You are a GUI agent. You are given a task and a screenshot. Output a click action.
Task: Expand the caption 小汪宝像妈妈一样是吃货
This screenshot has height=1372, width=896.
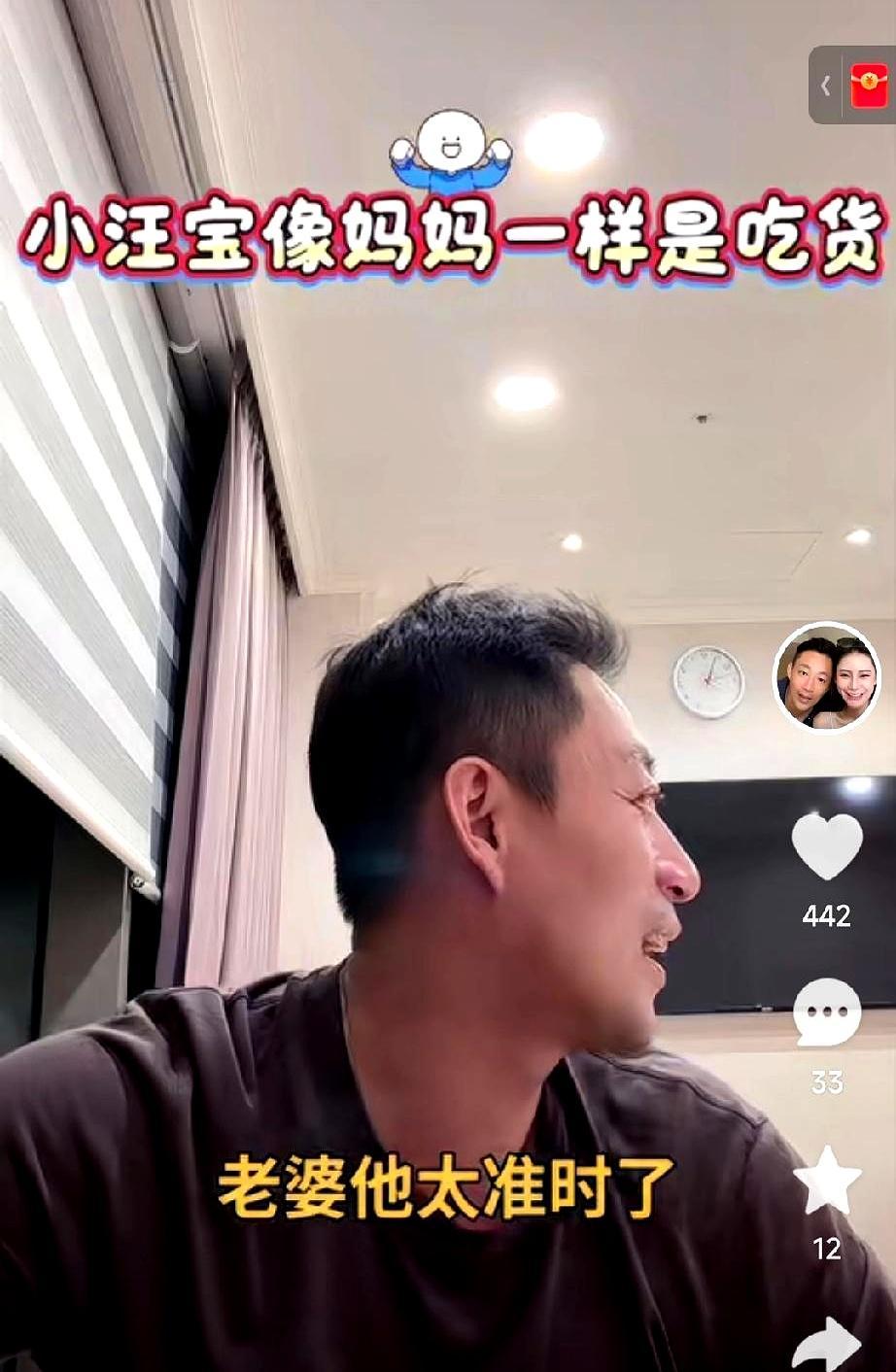pyautogui.click(x=448, y=238)
